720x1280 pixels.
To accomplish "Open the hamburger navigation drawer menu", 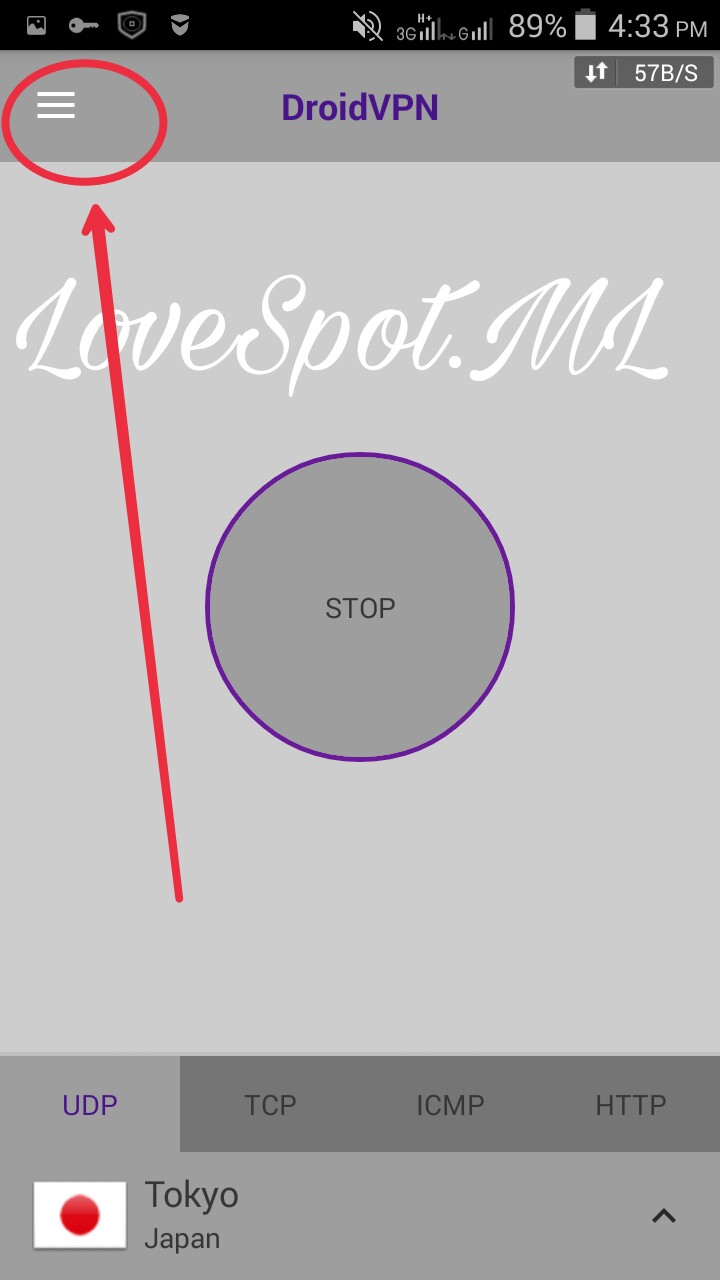I will point(56,105).
